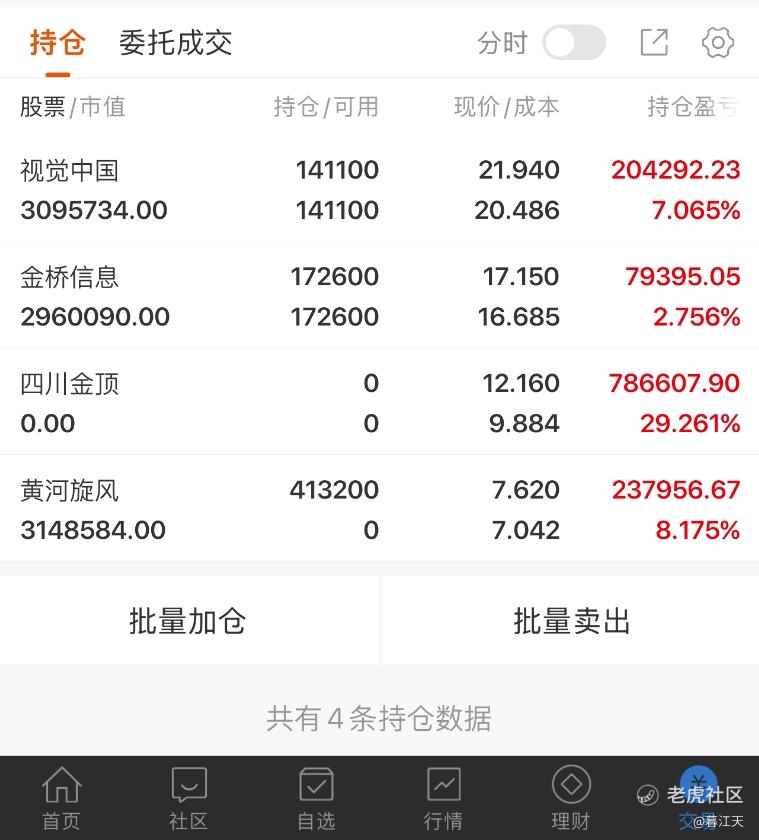Open the share/export icon
The height and width of the screenshot is (840, 759).
[654, 42]
